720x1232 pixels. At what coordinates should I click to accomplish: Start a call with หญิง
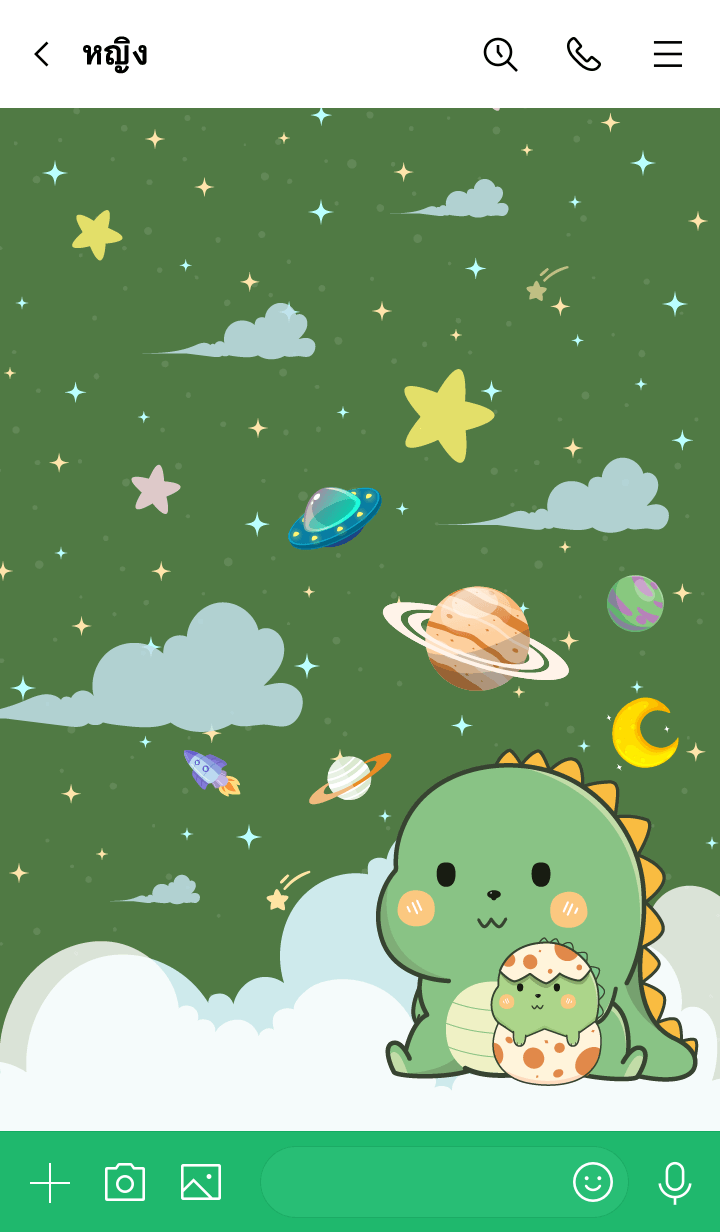(x=583, y=54)
